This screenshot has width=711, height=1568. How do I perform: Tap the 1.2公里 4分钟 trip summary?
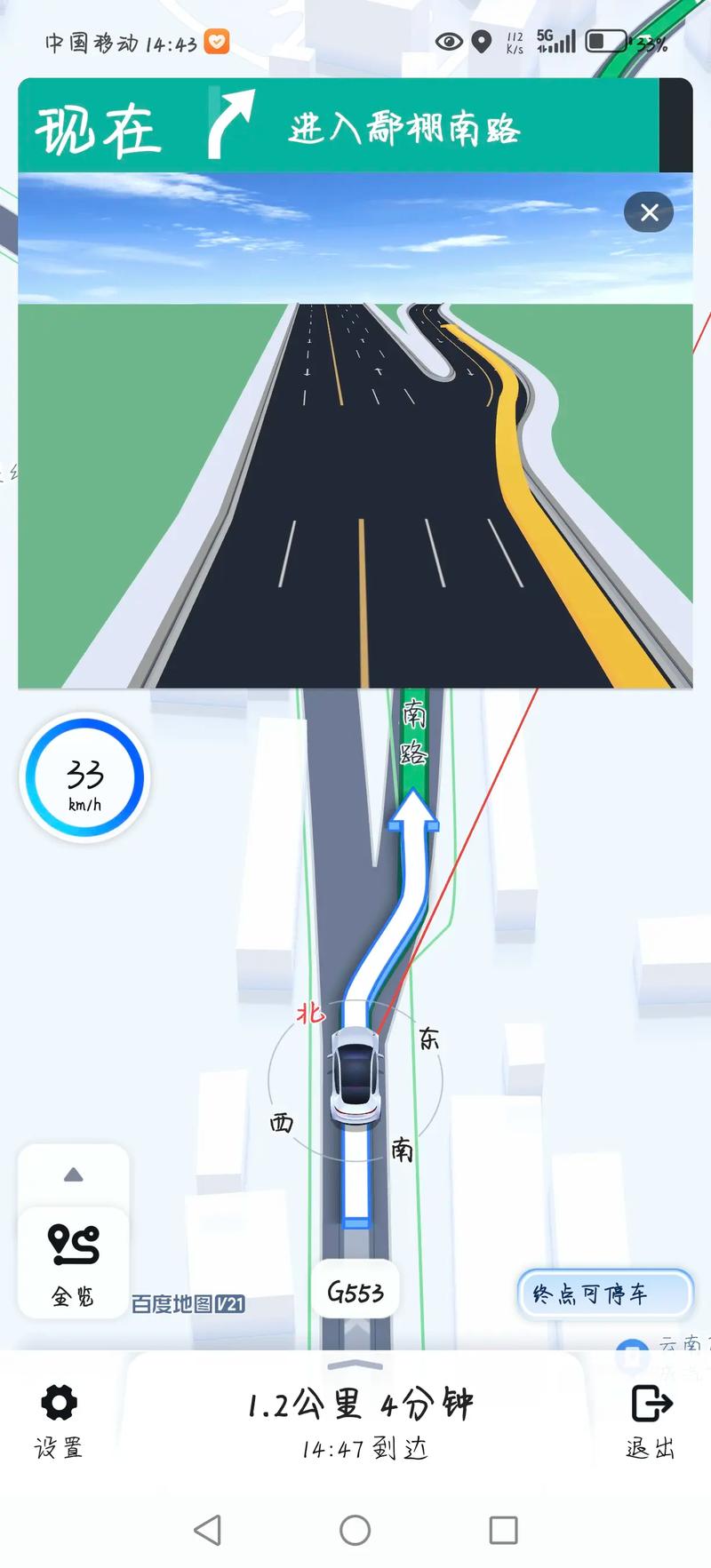coord(360,1405)
